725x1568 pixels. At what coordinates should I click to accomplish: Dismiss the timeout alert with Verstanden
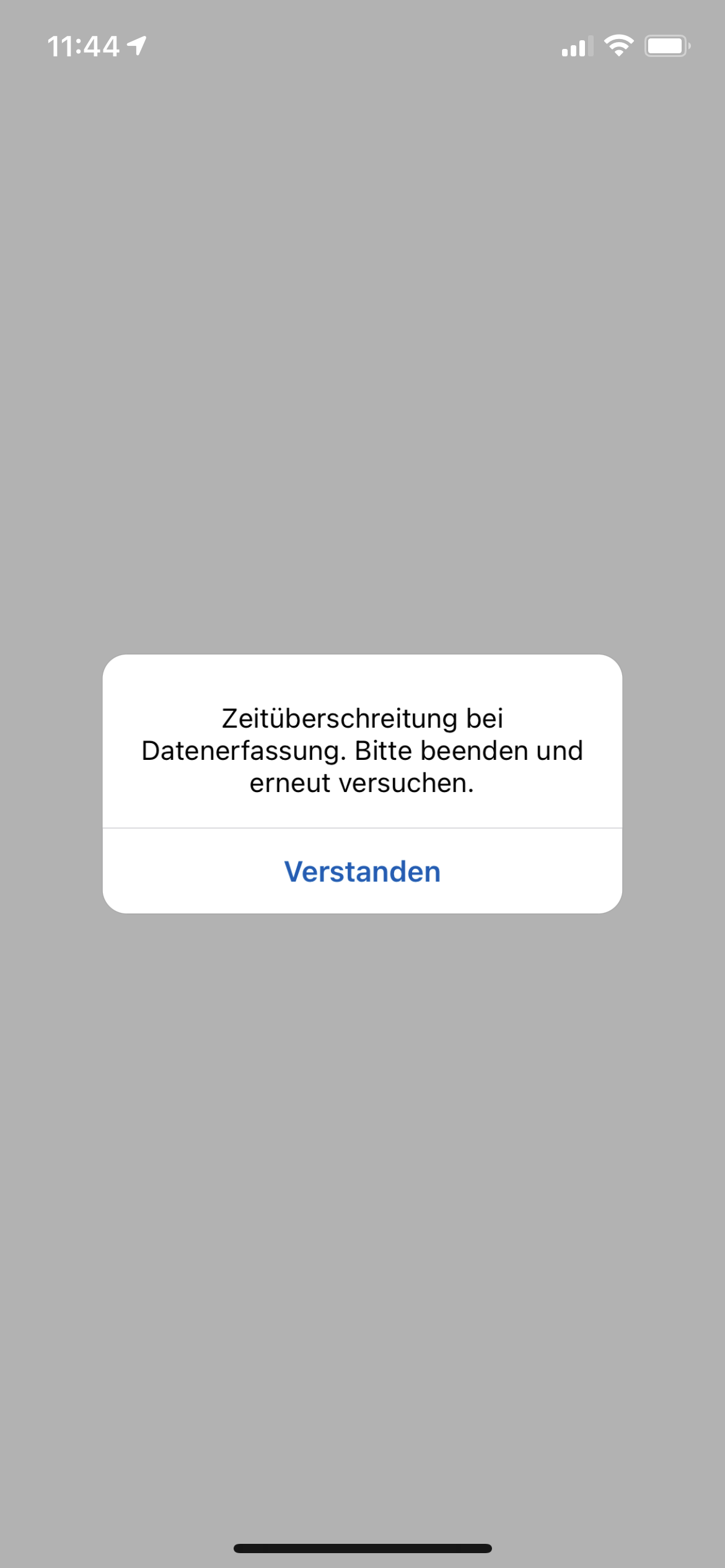[x=362, y=871]
